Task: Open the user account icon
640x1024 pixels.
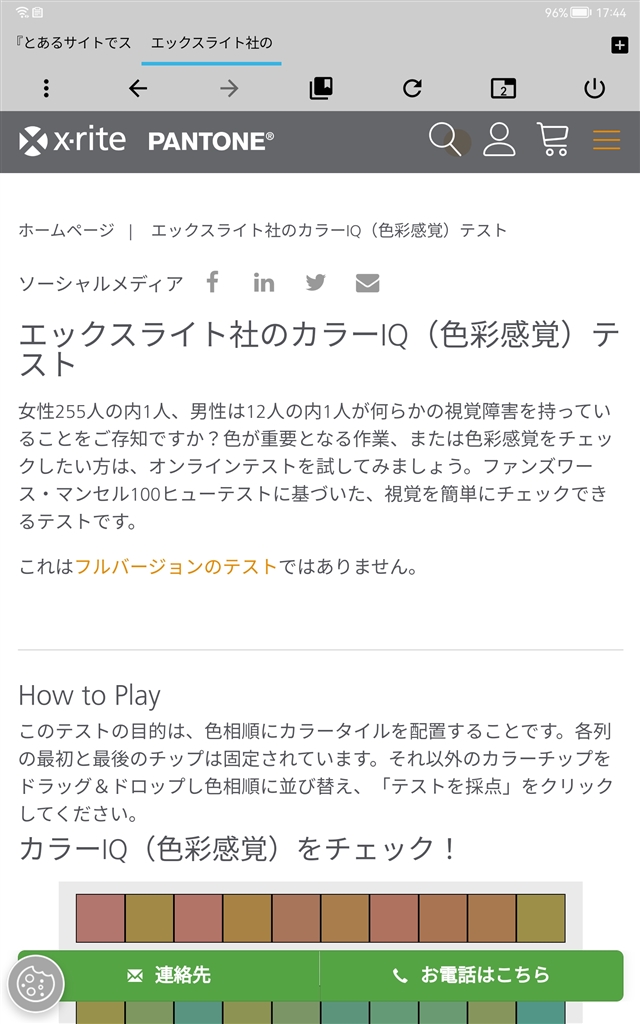Action: 499,139
